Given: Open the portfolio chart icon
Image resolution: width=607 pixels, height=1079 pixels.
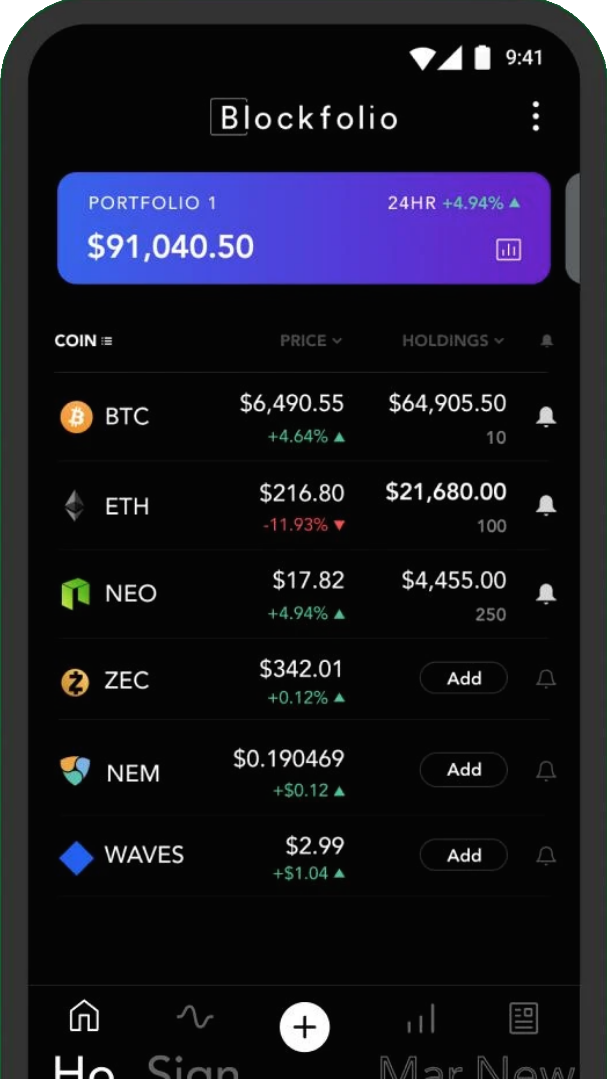Looking at the screenshot, I should pos(509,250).
